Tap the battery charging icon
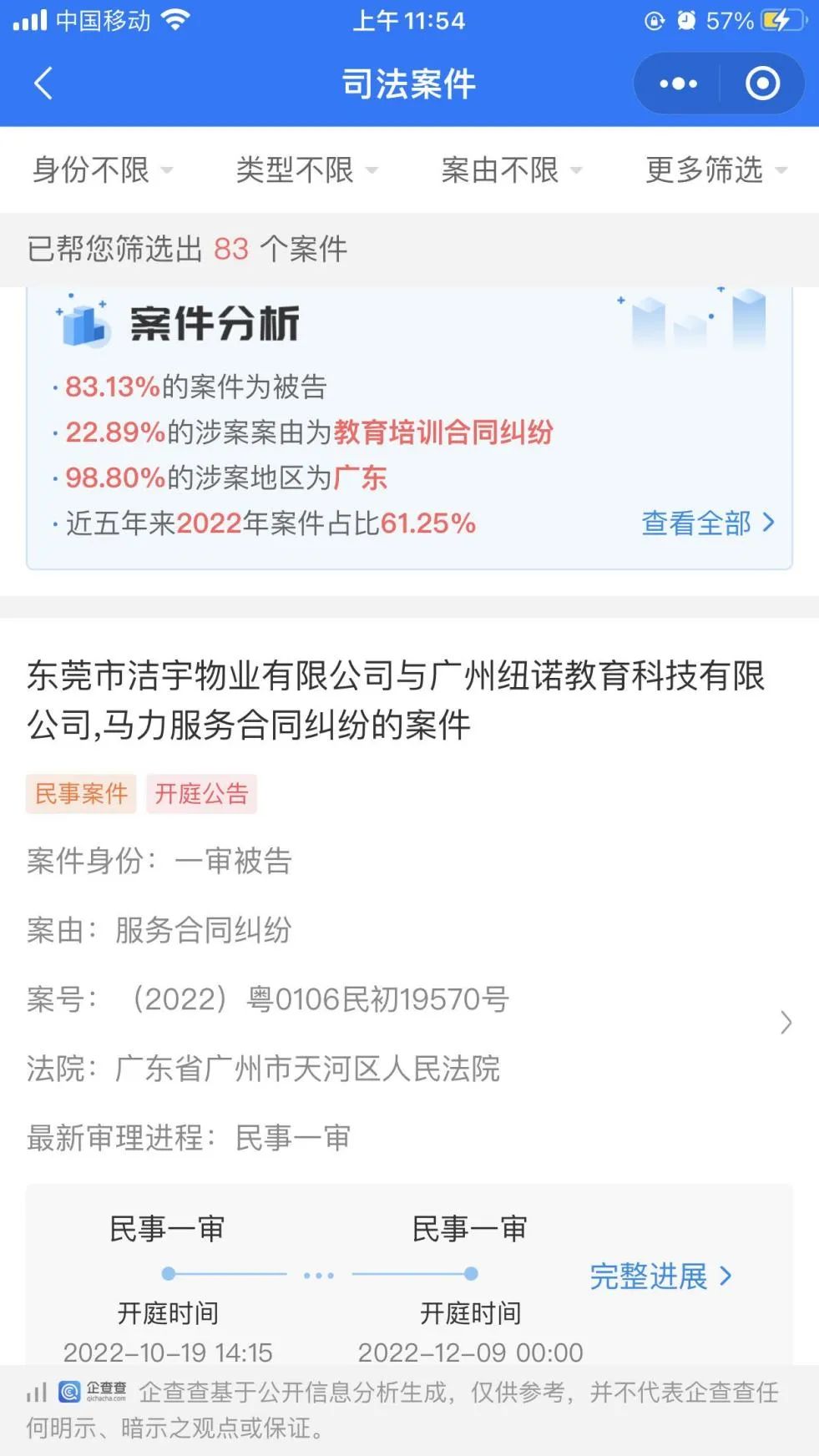Image resolution: width=819 pixels, height=1456 pixels. tap(780, 20)
